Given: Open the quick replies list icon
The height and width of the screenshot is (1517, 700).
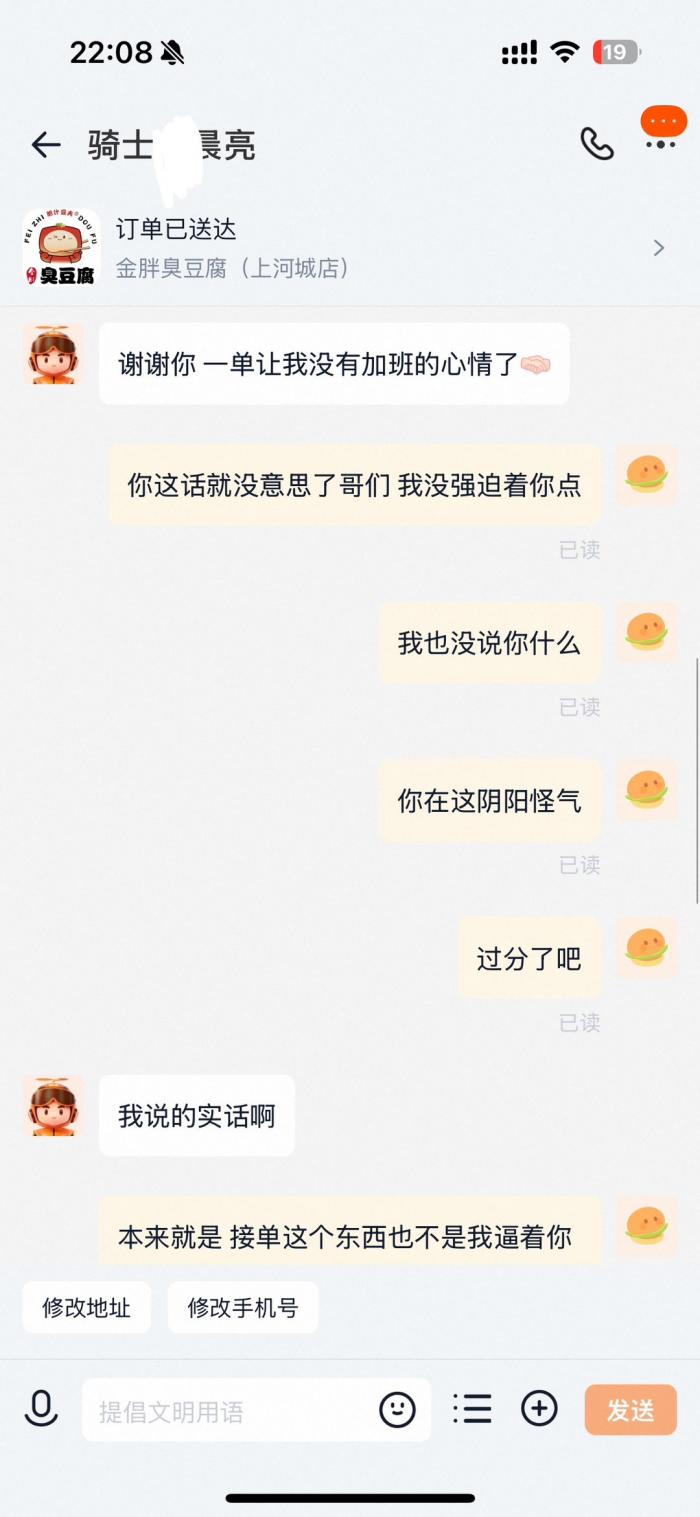Looking at the screenshot, I should [472, 1410].
